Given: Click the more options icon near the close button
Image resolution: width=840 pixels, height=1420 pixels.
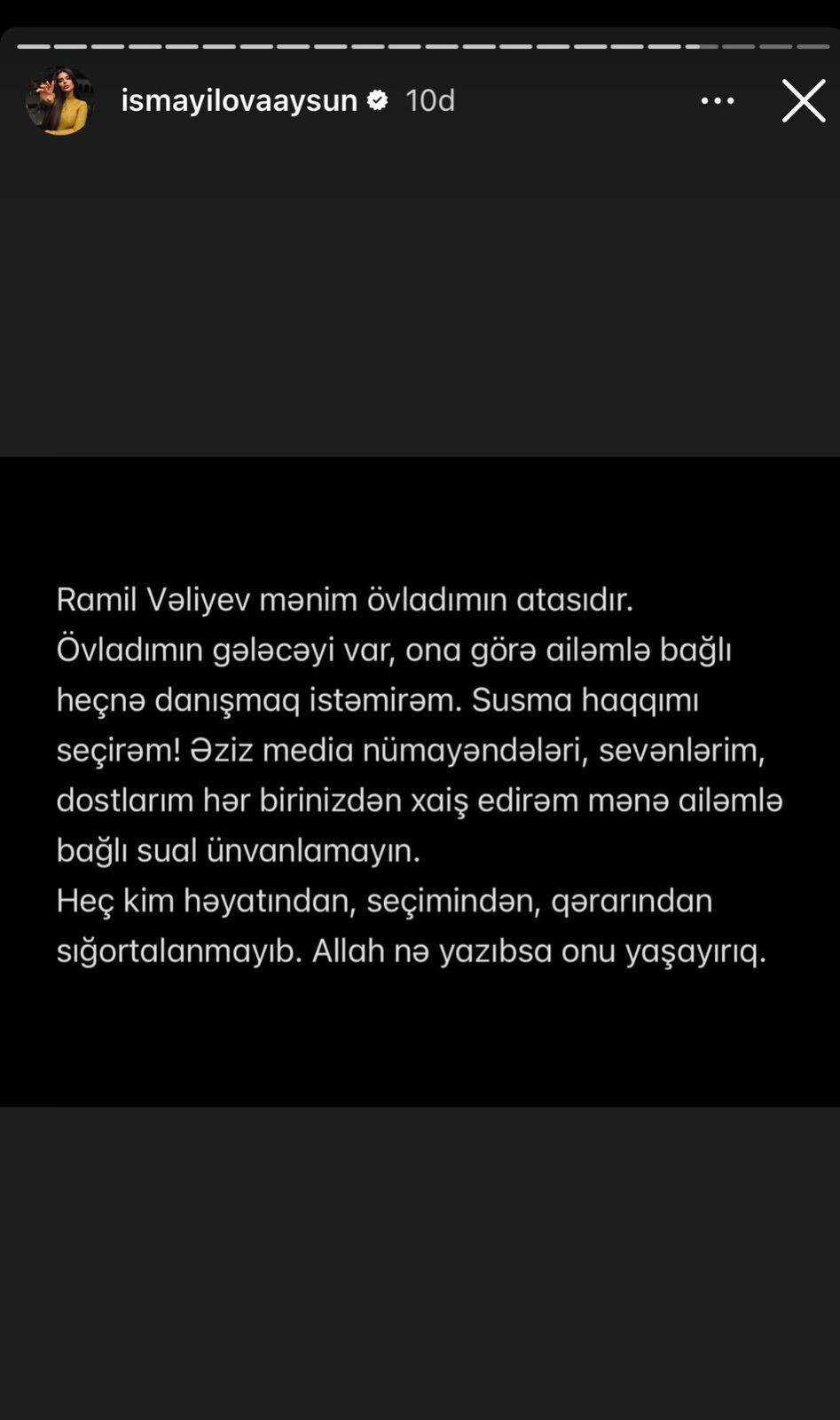Looking at the screenshot, I should coord(717,100).
